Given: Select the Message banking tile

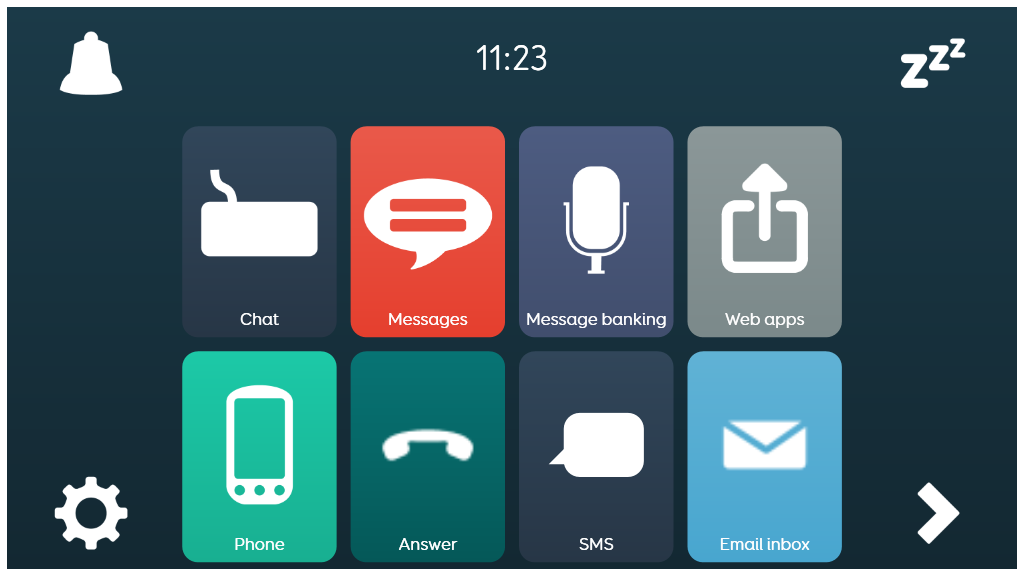Looking at the screenshot, I should pyautogui.click(x=596, y=231).
